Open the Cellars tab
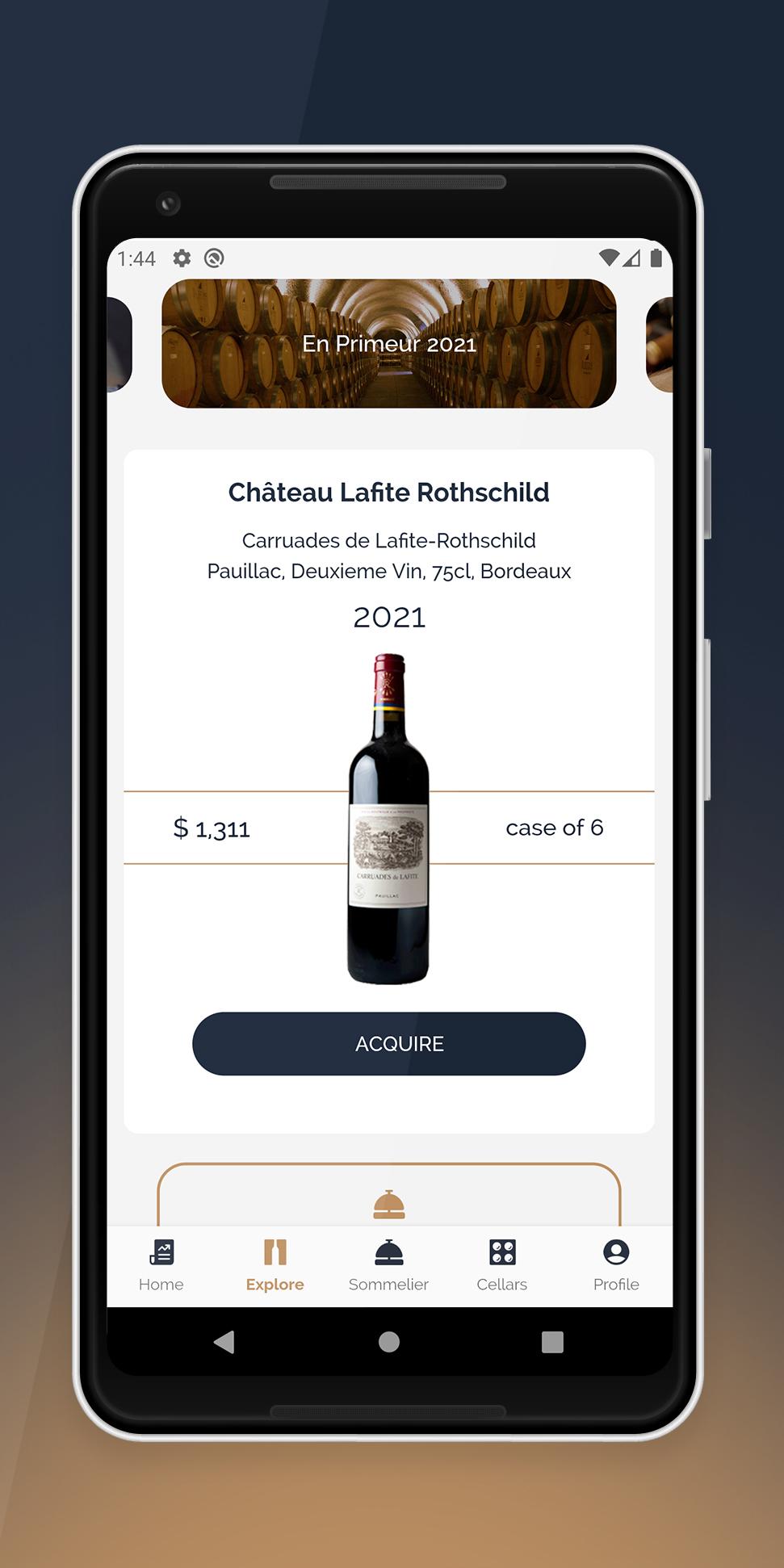The image size is (784, 1568). coord(502,1265)
